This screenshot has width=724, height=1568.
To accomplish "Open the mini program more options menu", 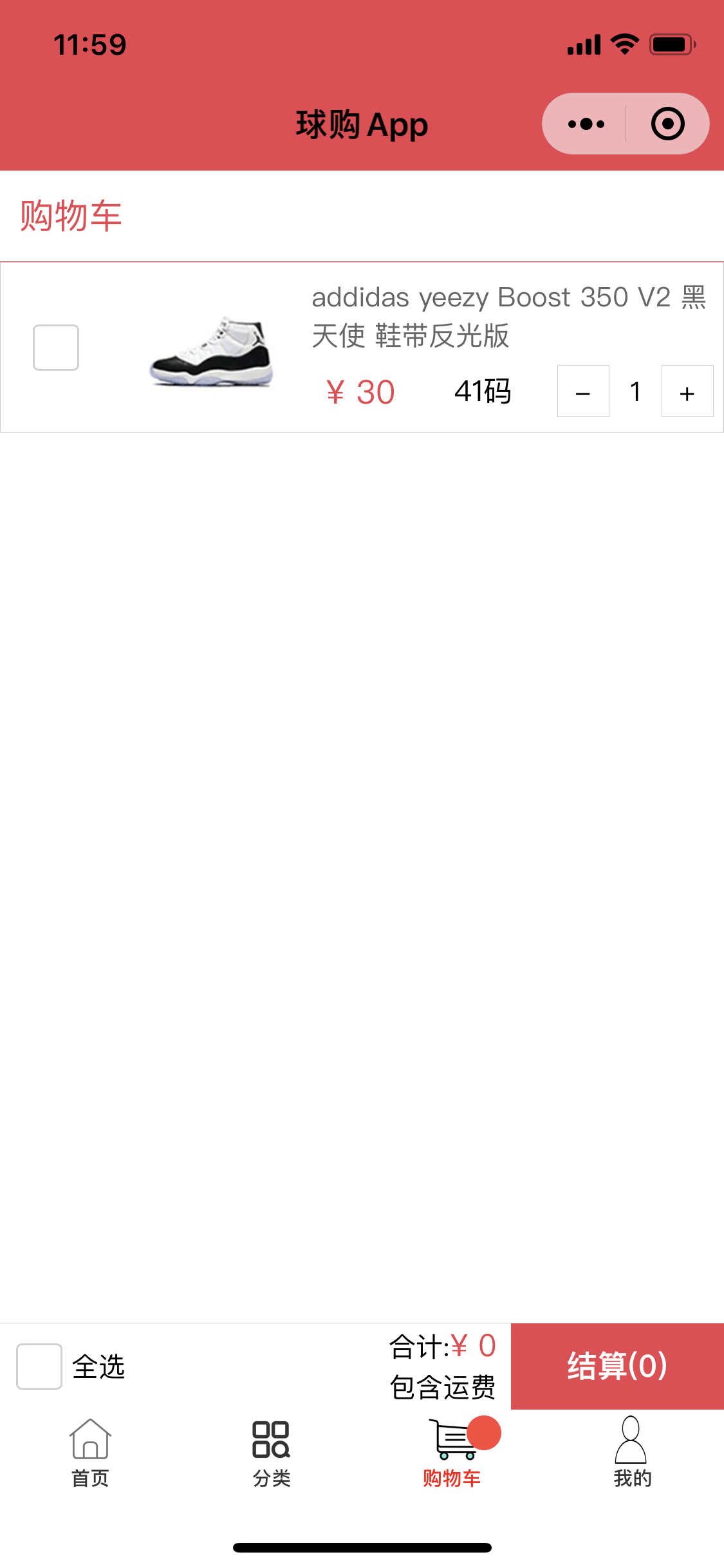I will (586, 124).
